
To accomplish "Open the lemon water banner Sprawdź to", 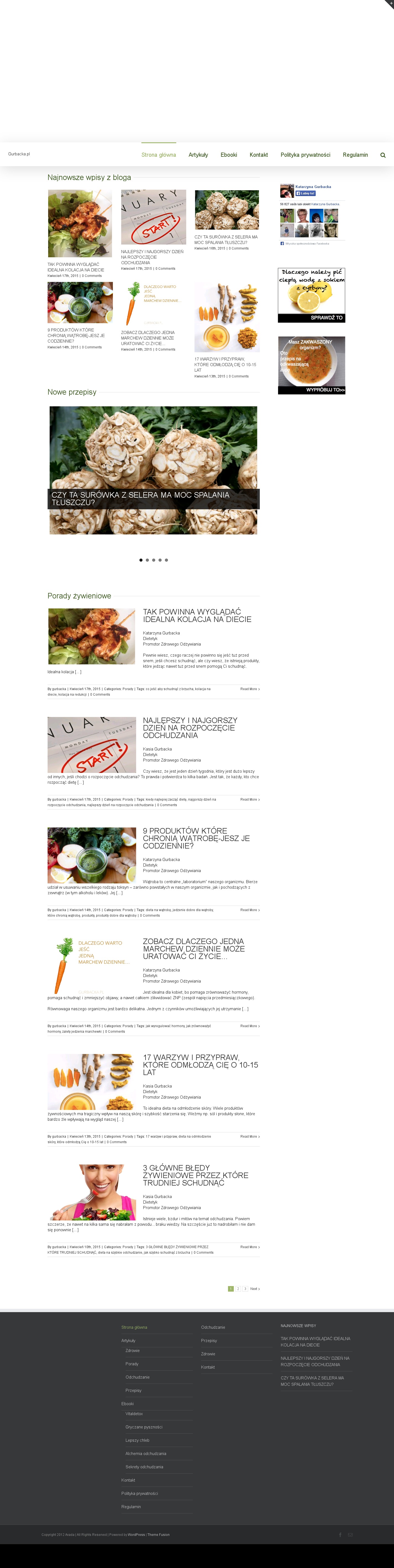I will pos(326,318).
